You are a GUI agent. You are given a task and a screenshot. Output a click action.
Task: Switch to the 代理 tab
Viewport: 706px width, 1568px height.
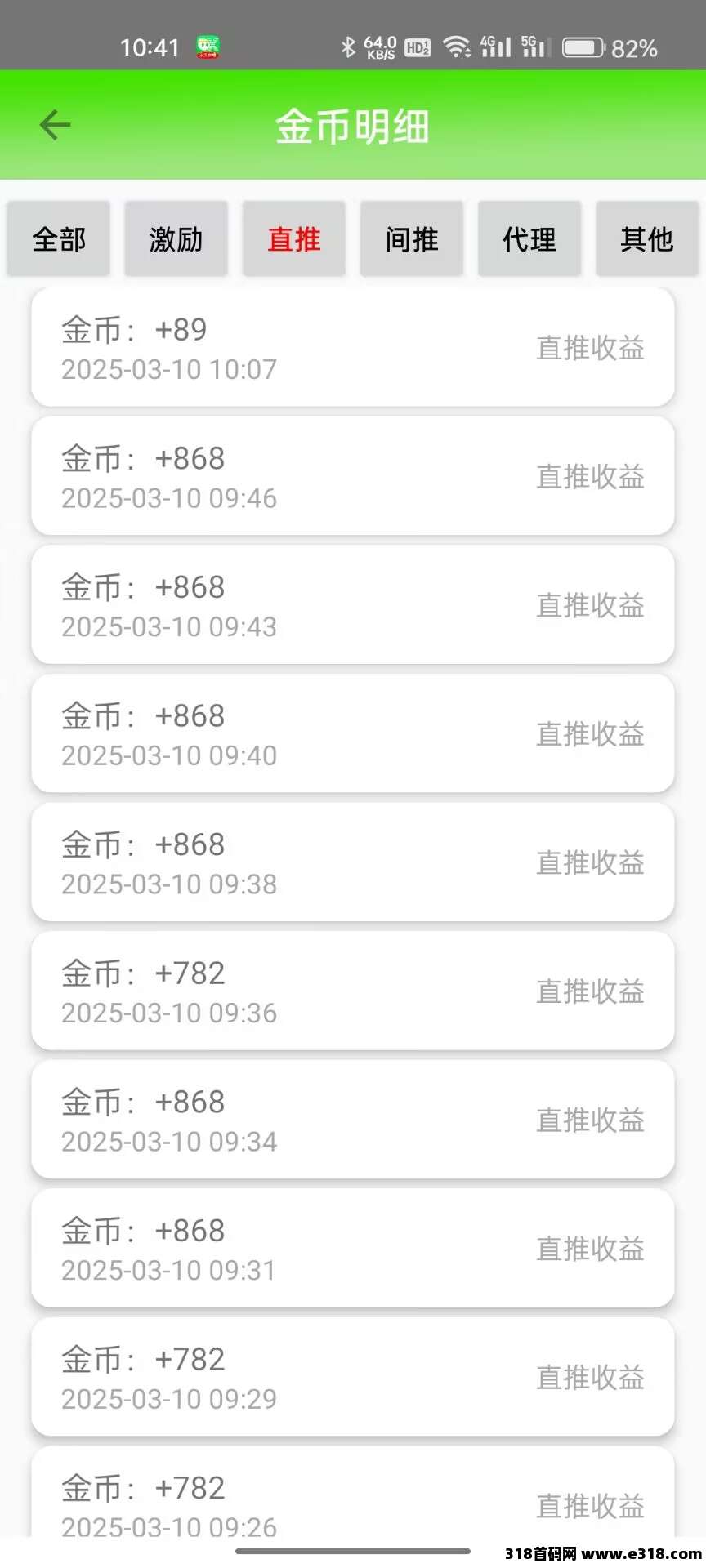[x=529, y=239]
